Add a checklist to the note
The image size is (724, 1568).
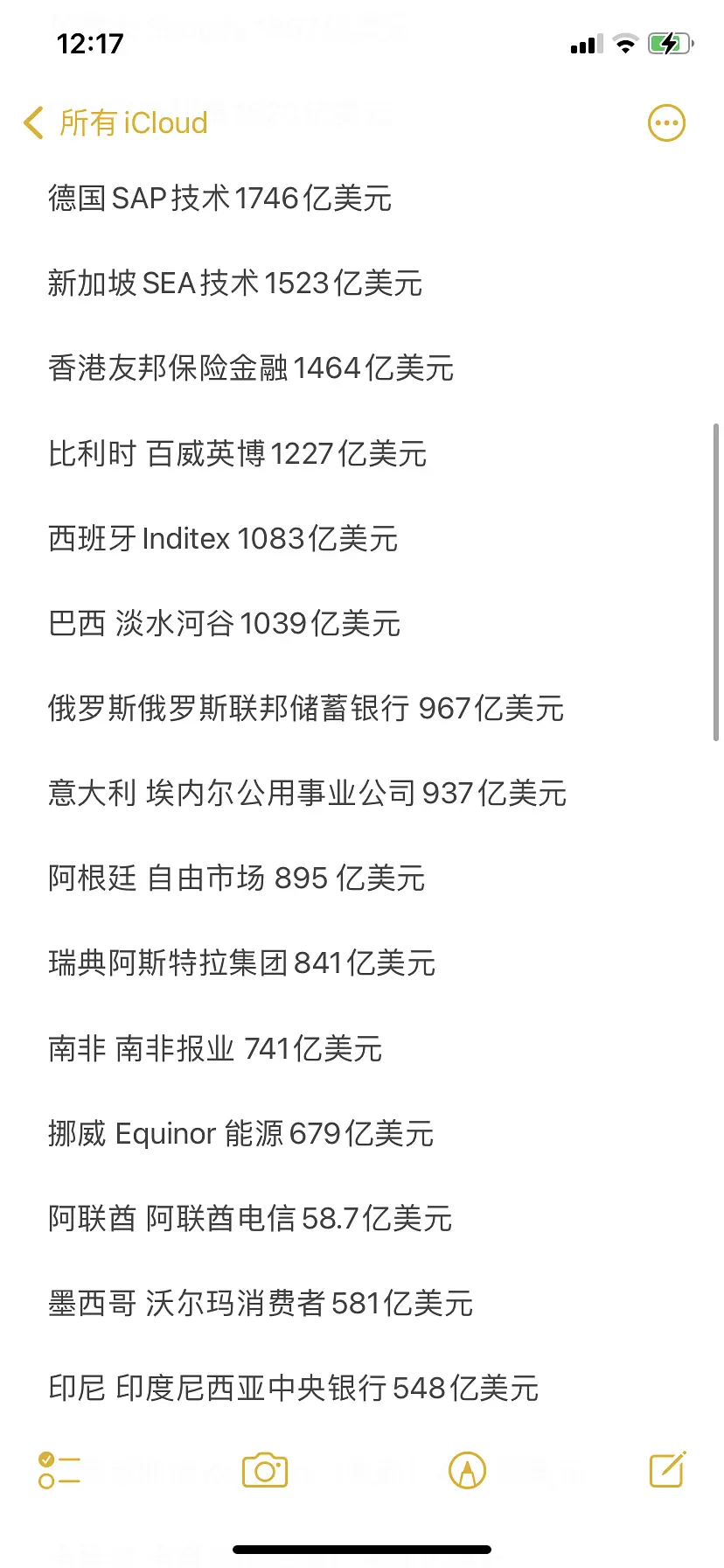click(x=59, y=1470)
